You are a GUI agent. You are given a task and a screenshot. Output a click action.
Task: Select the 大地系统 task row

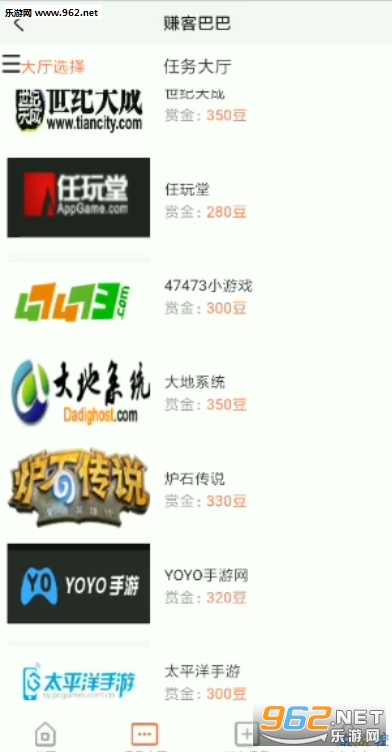click(x=196, y=393)
